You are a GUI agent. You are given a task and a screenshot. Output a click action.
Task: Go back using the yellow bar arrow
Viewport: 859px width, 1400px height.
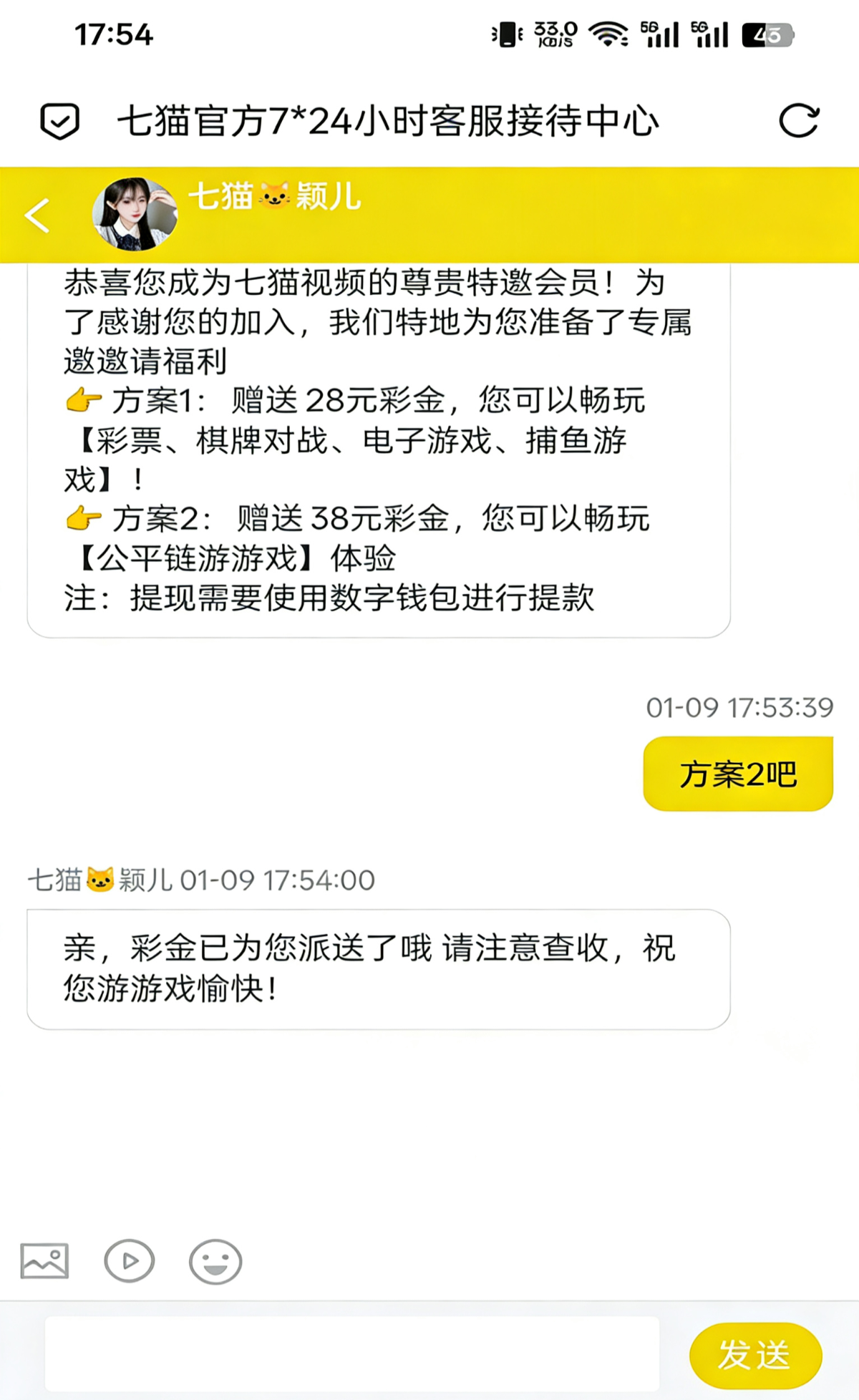37,215
